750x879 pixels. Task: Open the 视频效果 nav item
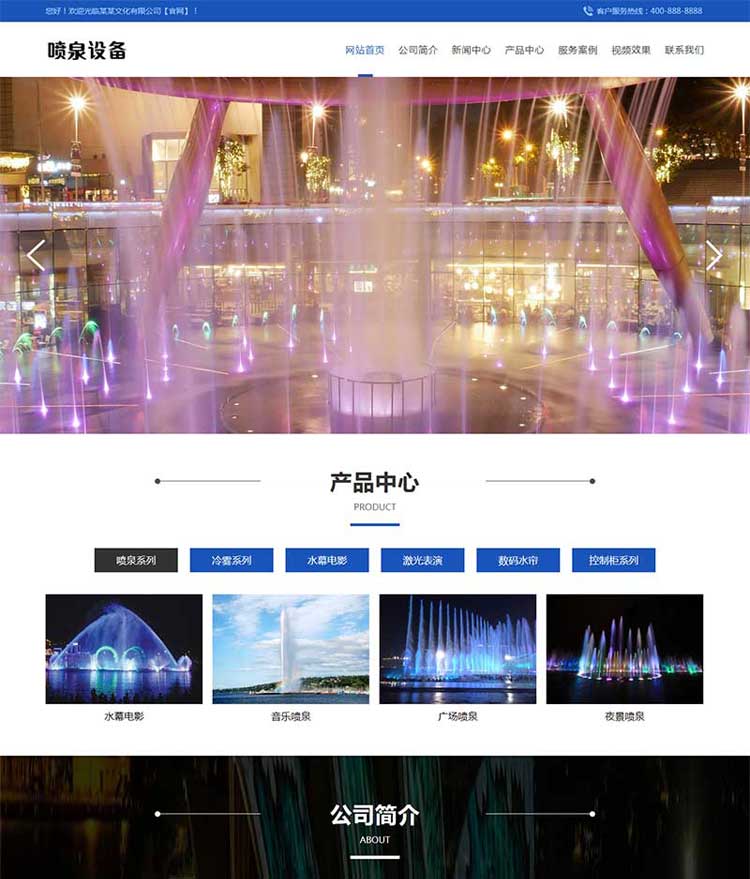(631, 50)
